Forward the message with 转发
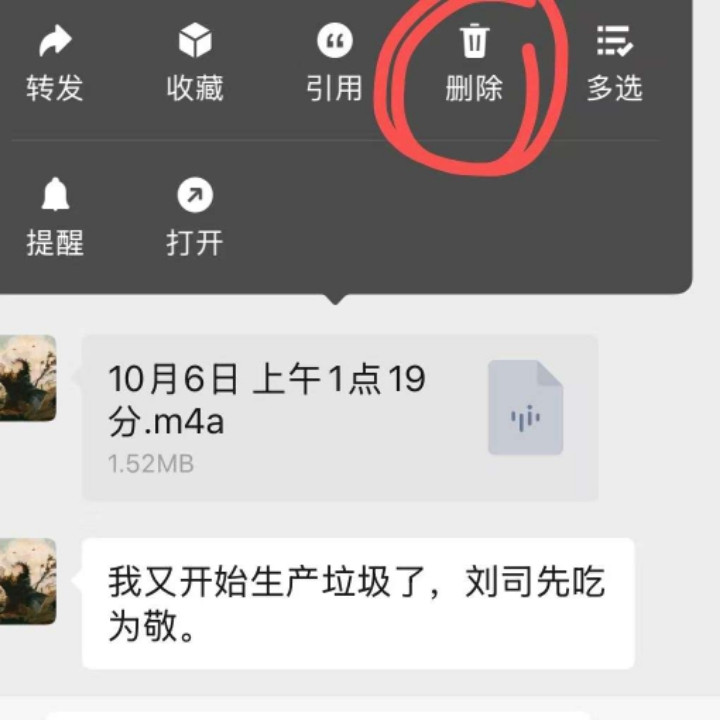The width and height of the screenshot is (720, 720). [55, 63]
